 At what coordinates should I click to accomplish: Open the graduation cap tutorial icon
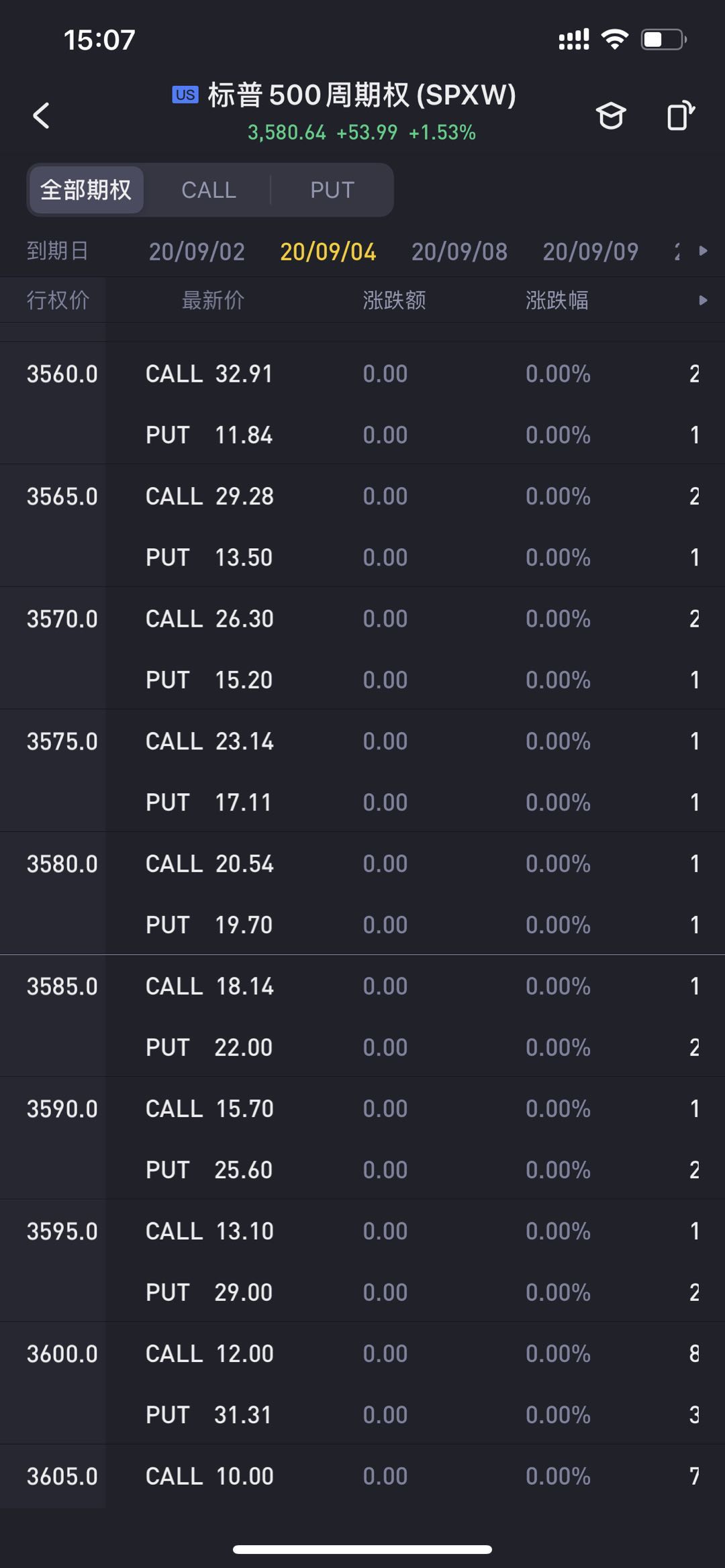point(611,115)
